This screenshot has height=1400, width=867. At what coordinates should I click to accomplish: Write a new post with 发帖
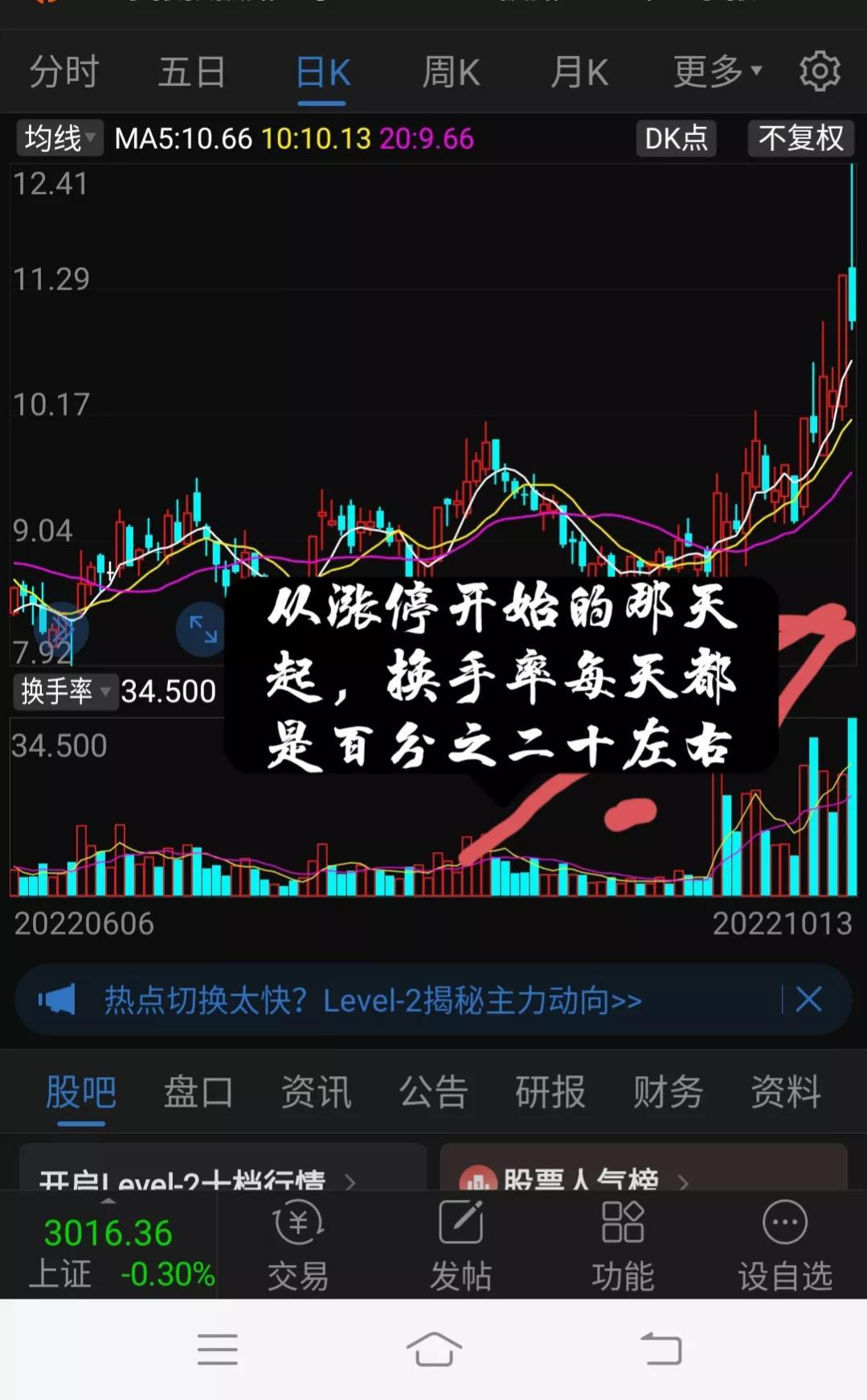coord(460,1245)
